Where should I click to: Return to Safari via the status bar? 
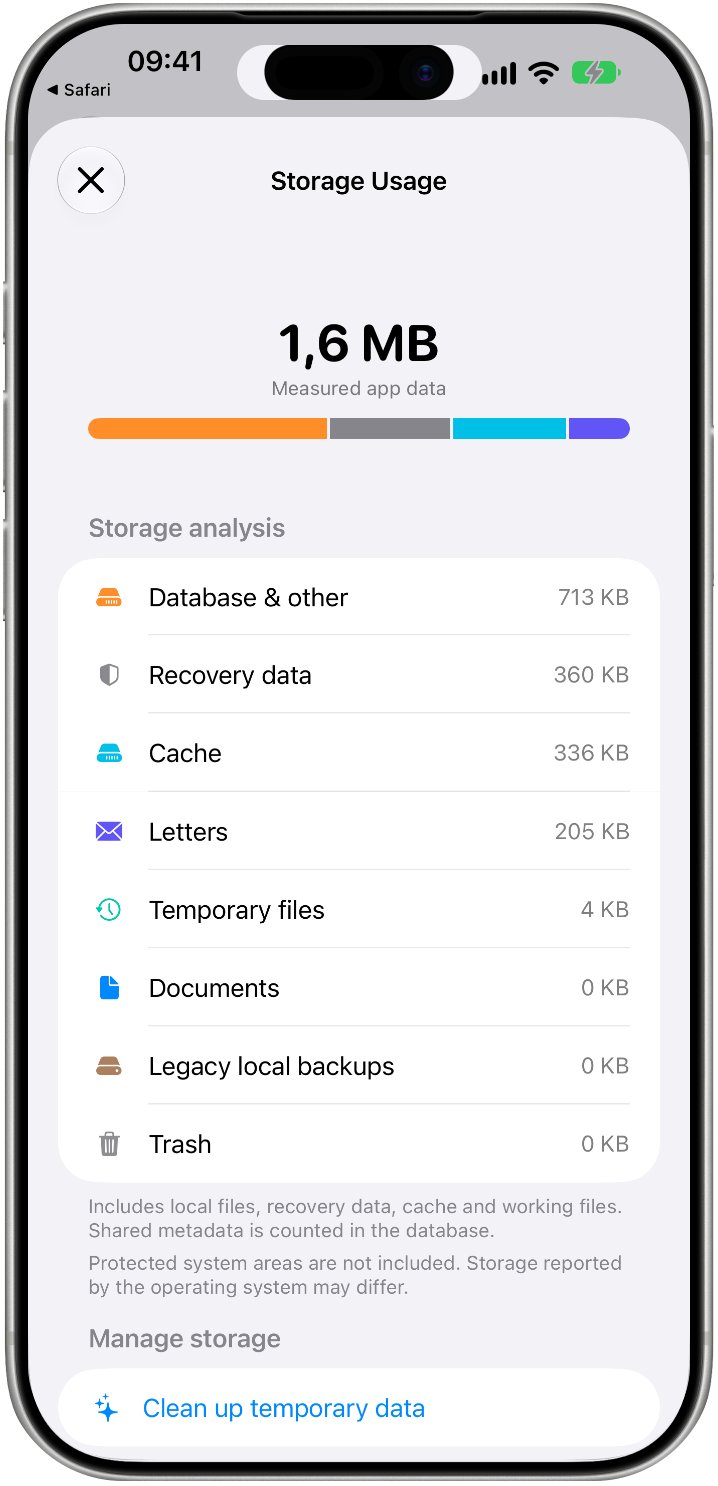(79, 90)
